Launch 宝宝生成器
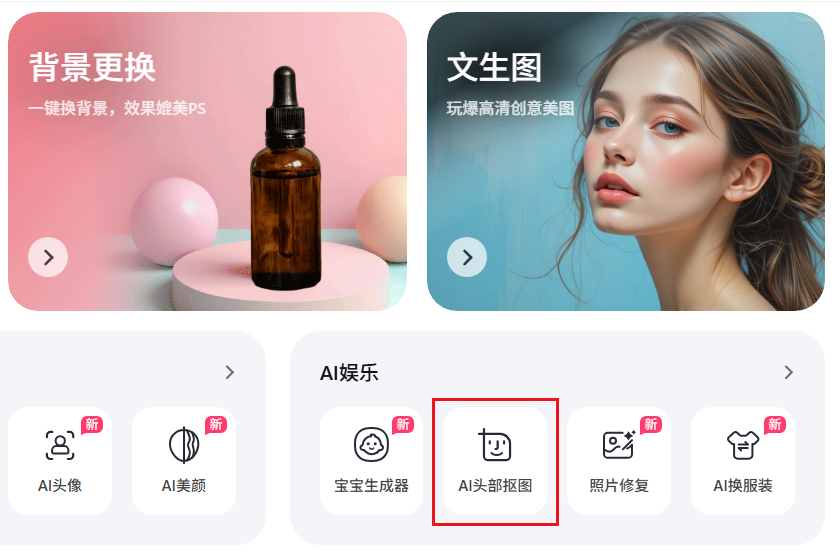Viewport: 840px width, 558px height. 371,460
